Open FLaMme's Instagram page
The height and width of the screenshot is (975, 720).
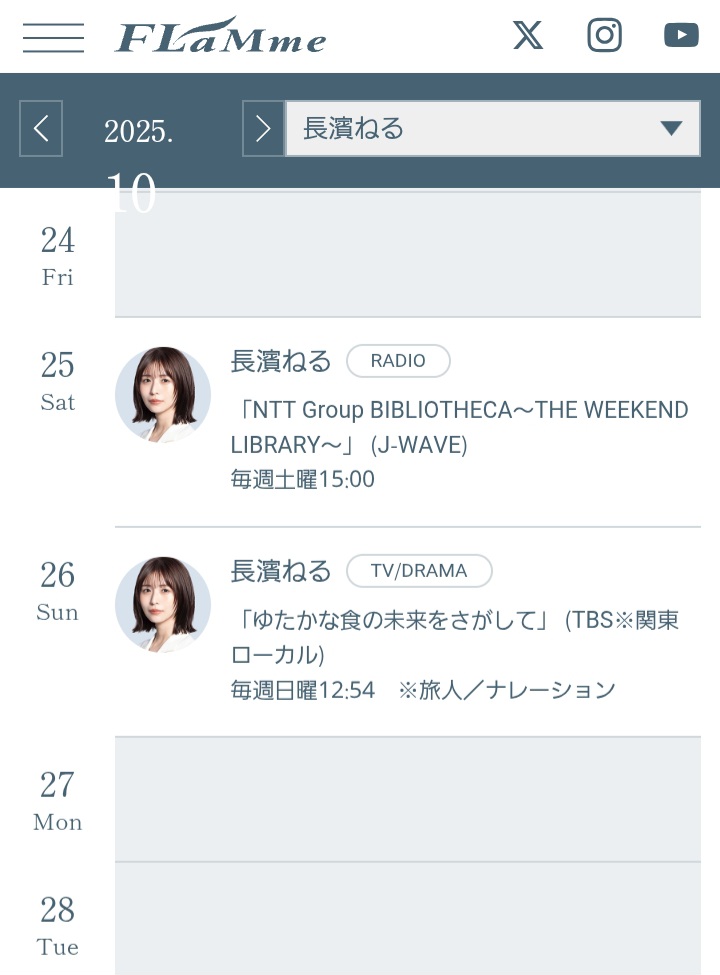(604, 36)
